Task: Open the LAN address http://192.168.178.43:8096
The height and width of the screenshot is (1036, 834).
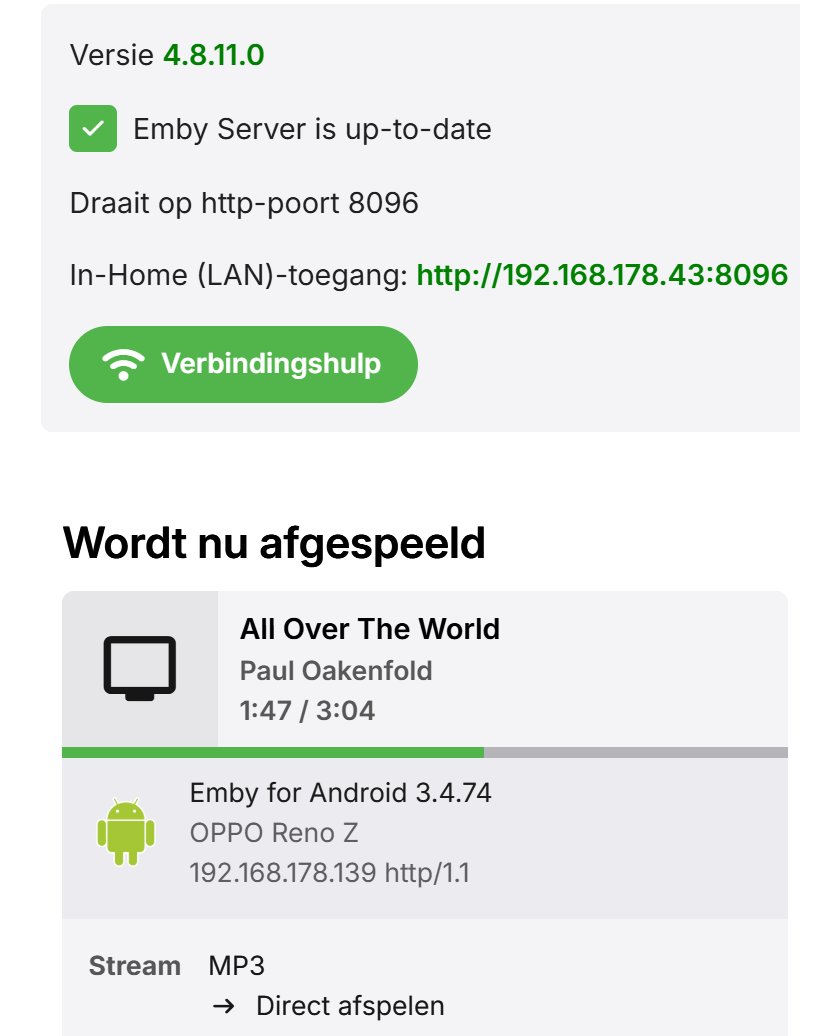Action: pos(601,275)
